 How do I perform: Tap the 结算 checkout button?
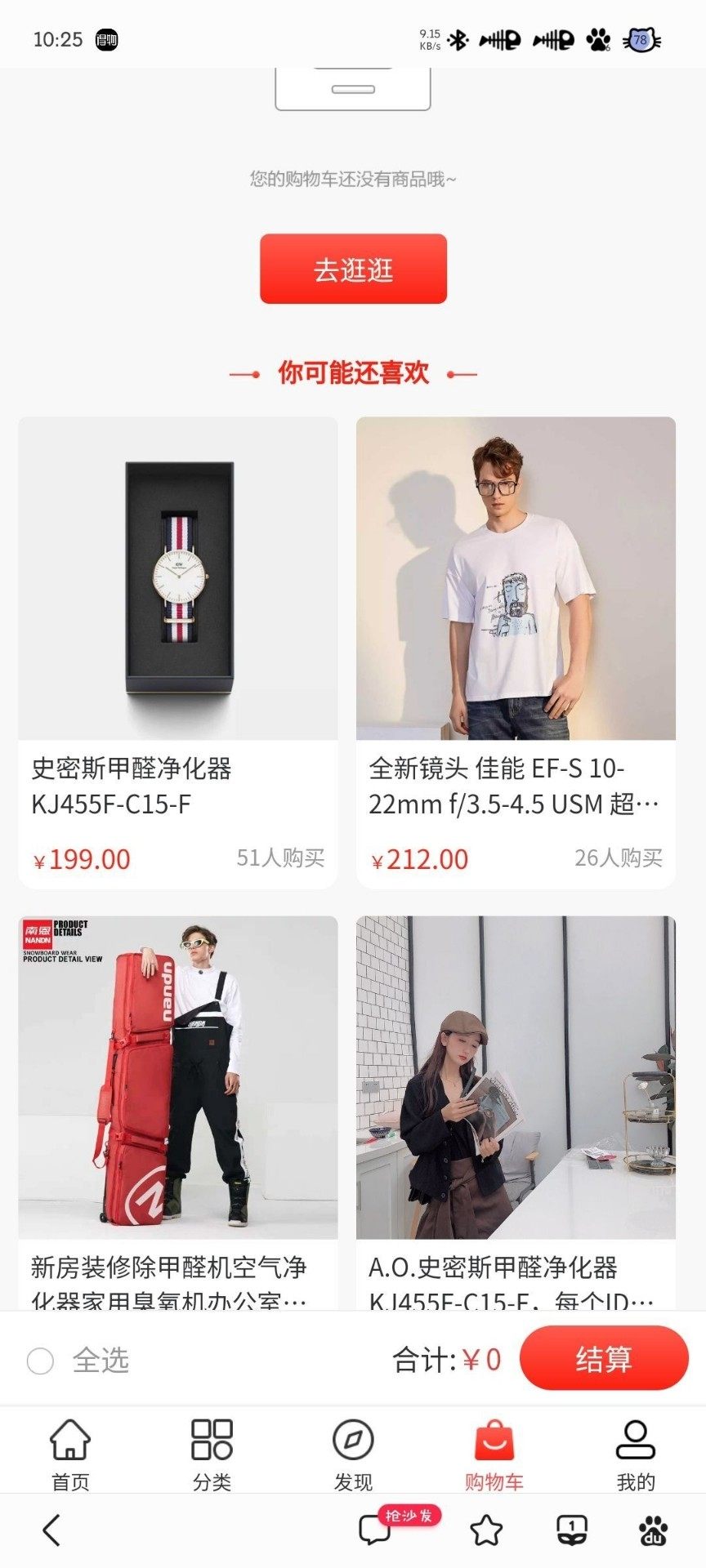pyautogui.click(x=603, y=1358)
